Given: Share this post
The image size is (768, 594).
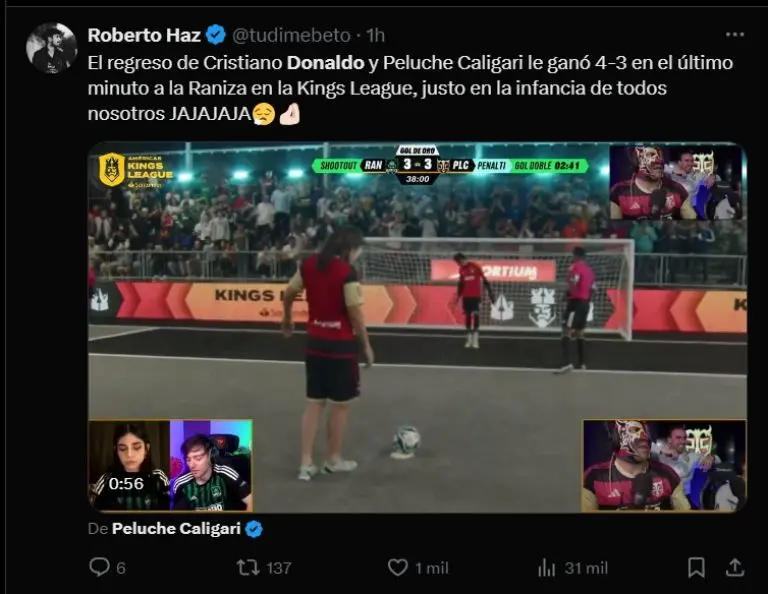Looking at the screenshot, I should pyautogui.click(x=735, y=567).
